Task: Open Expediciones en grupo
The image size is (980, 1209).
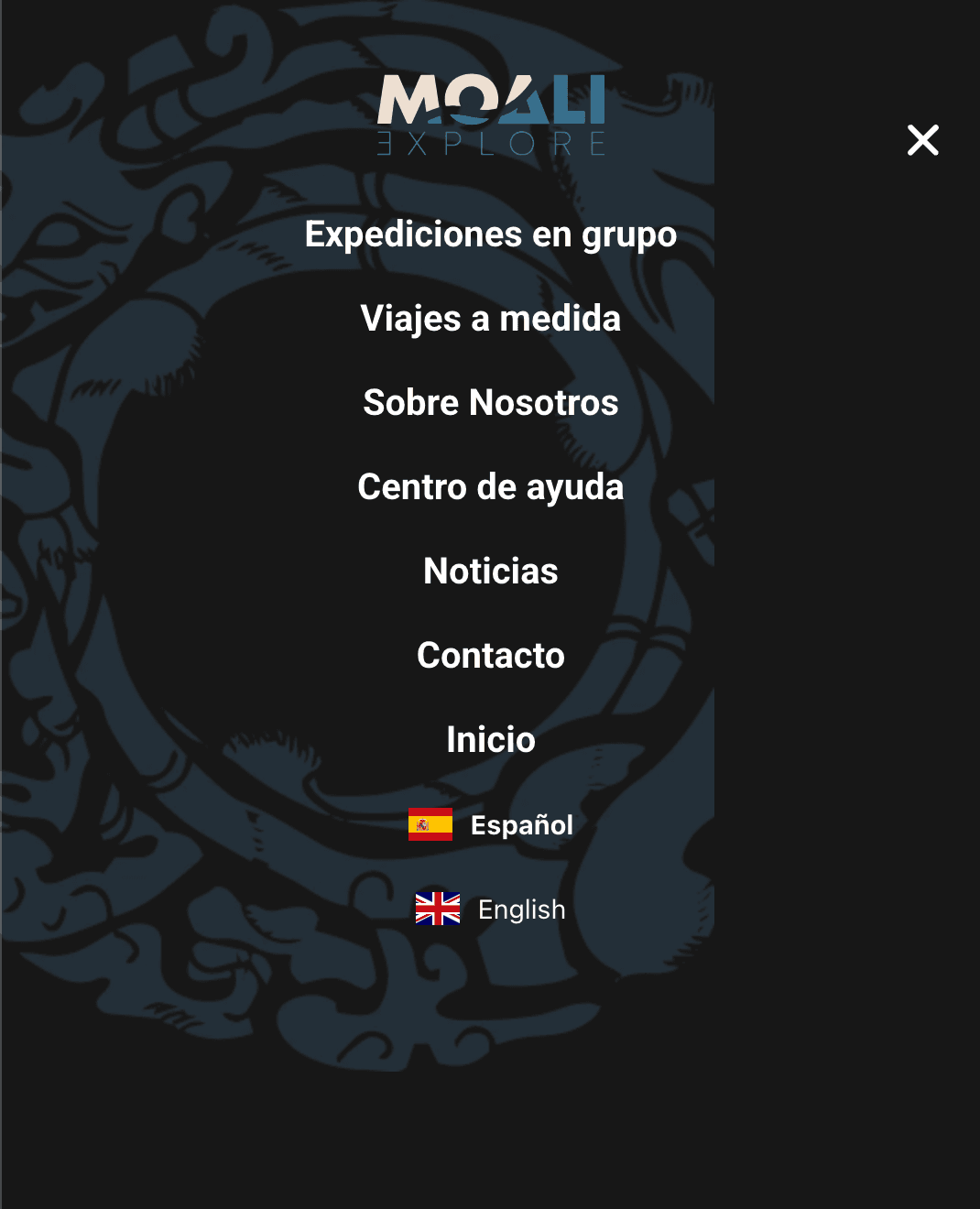Action: click(491, 234)
